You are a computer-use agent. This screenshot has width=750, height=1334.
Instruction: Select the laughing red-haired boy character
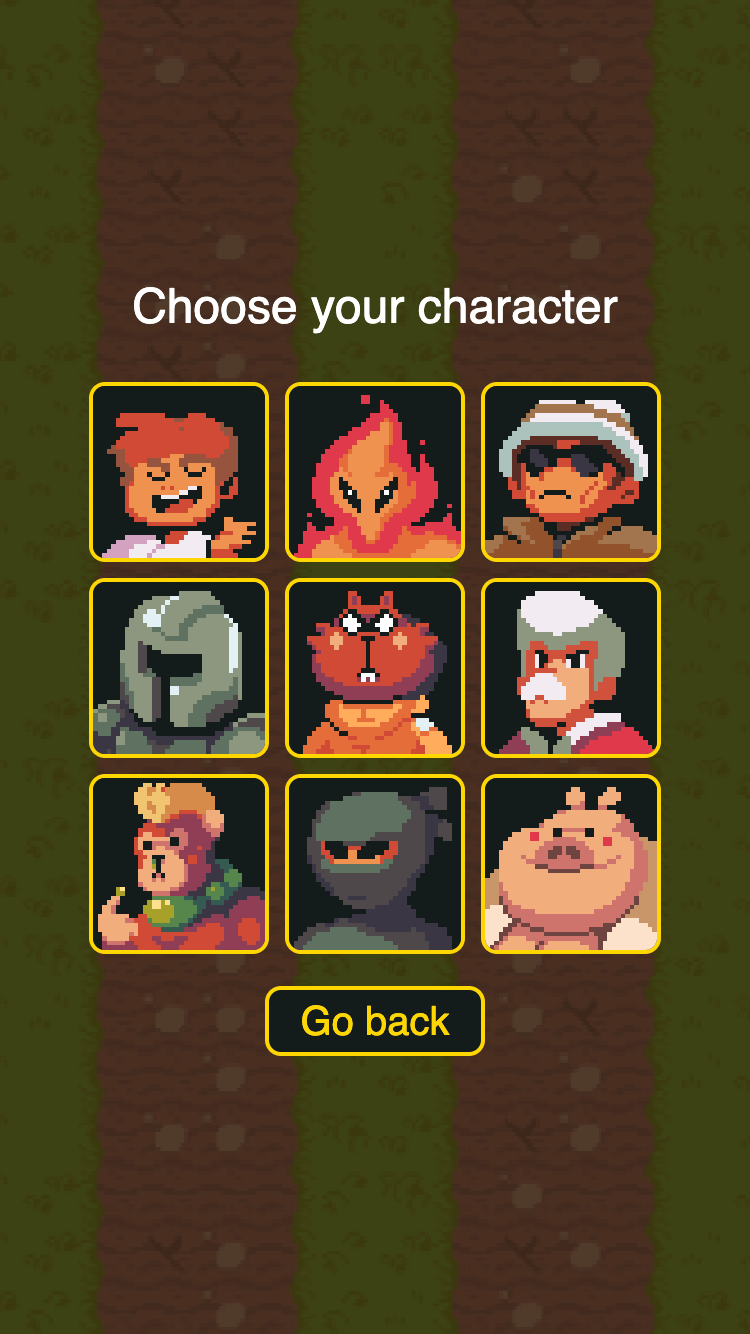(179, 472)
